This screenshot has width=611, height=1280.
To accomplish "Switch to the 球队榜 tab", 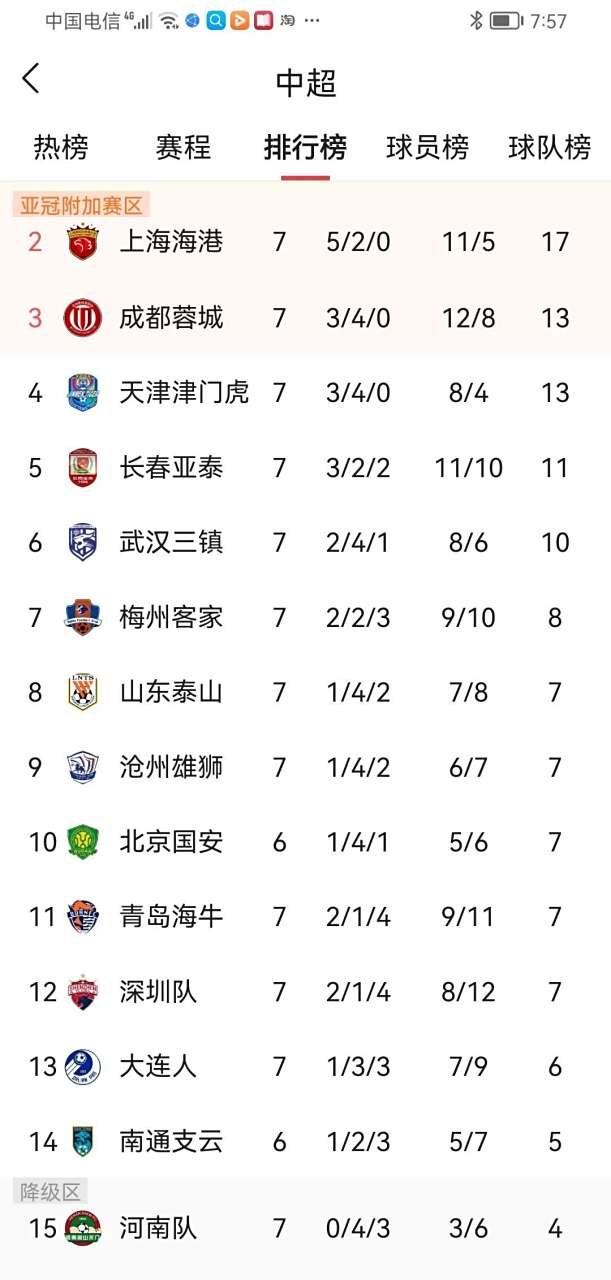I will [549, 148].
